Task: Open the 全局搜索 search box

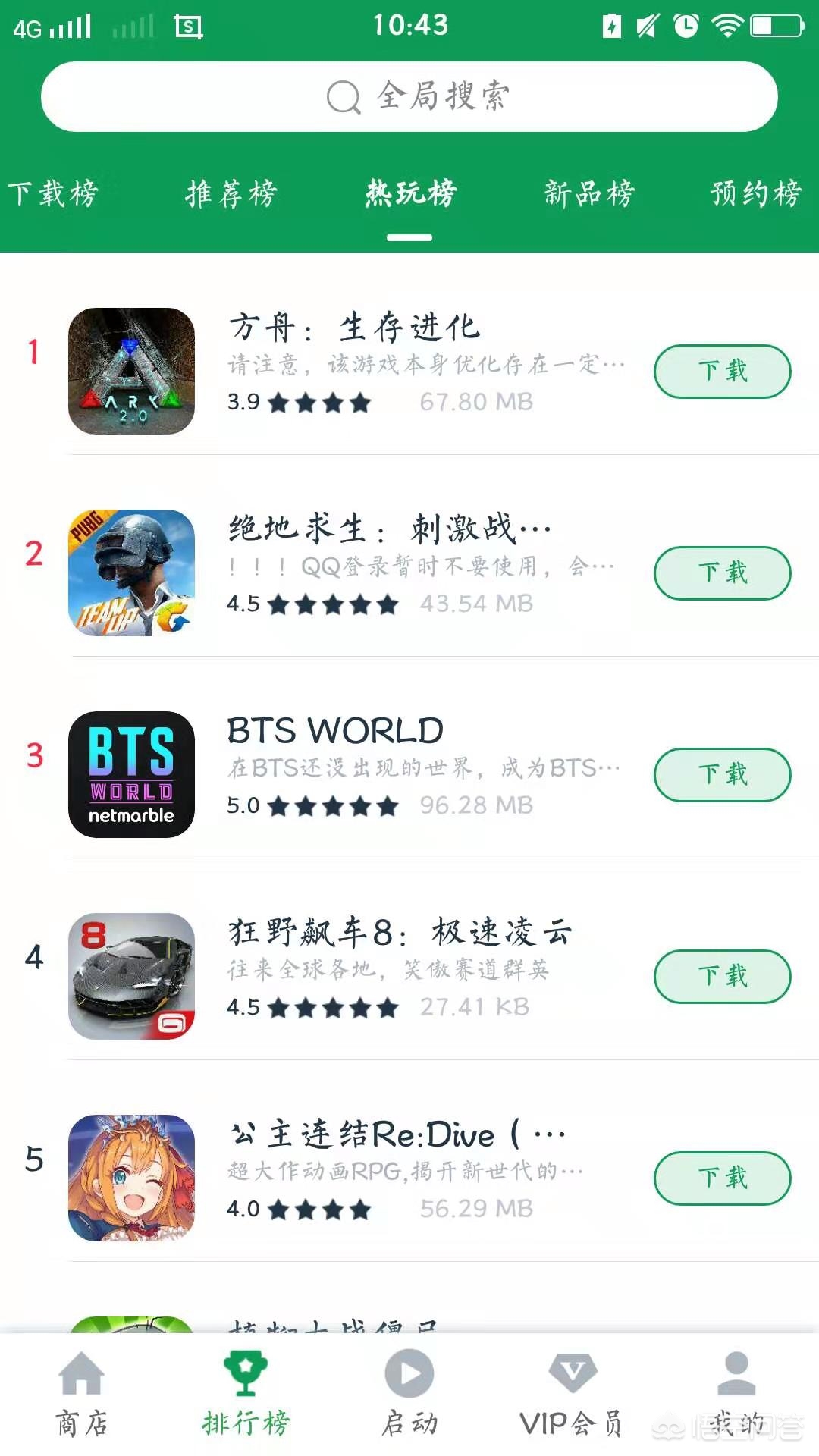Action: tap(409, 97)
